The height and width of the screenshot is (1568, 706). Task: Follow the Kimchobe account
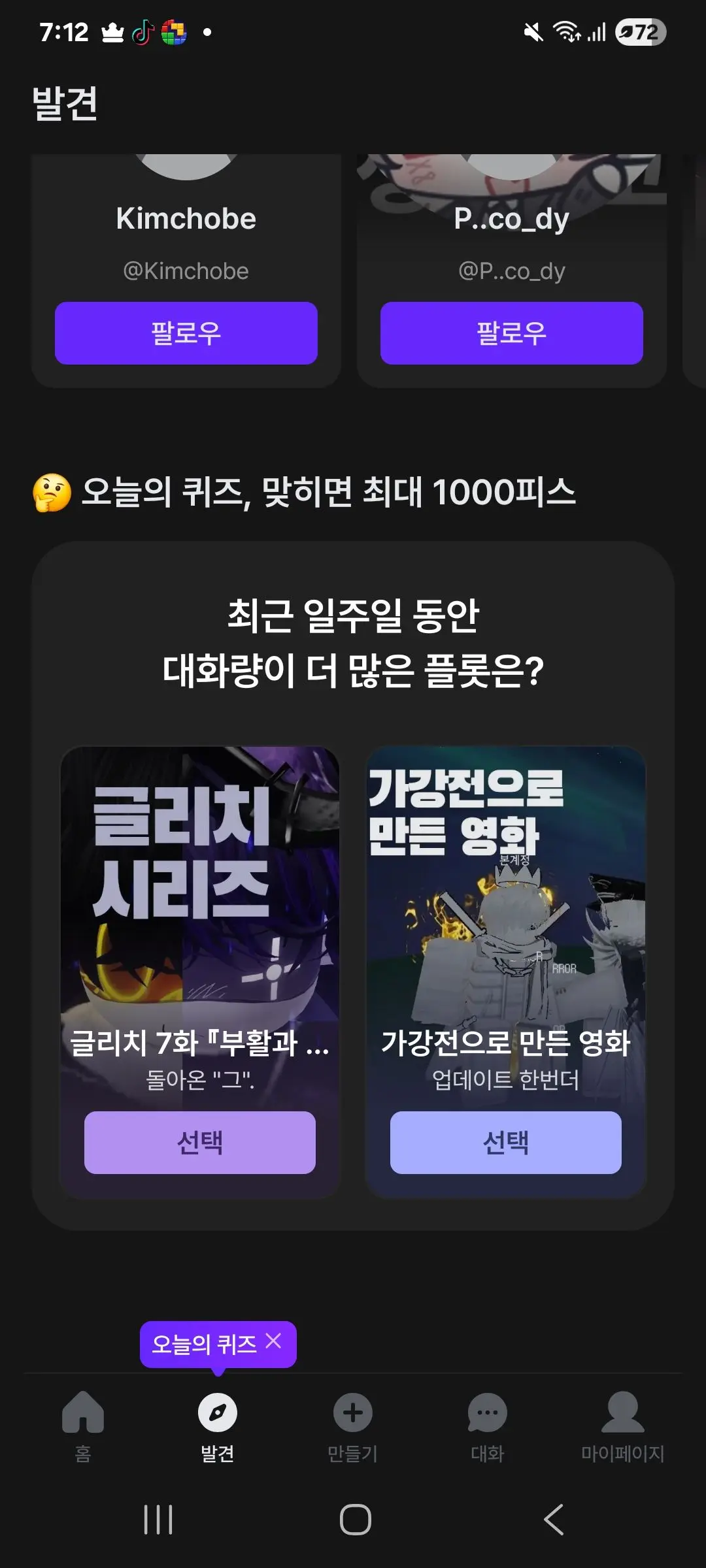tap(186, 333)
